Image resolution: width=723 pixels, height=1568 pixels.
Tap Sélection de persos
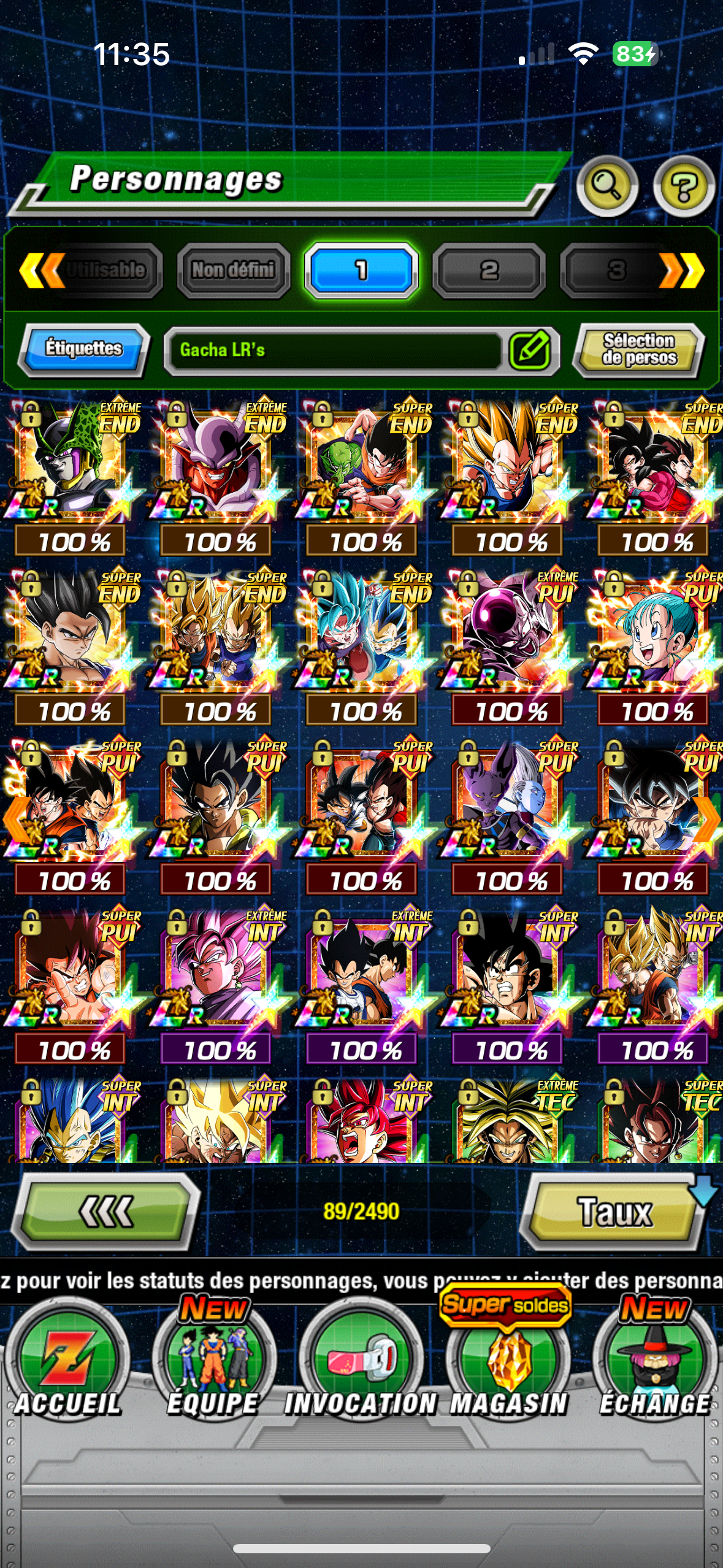point(638,349)
